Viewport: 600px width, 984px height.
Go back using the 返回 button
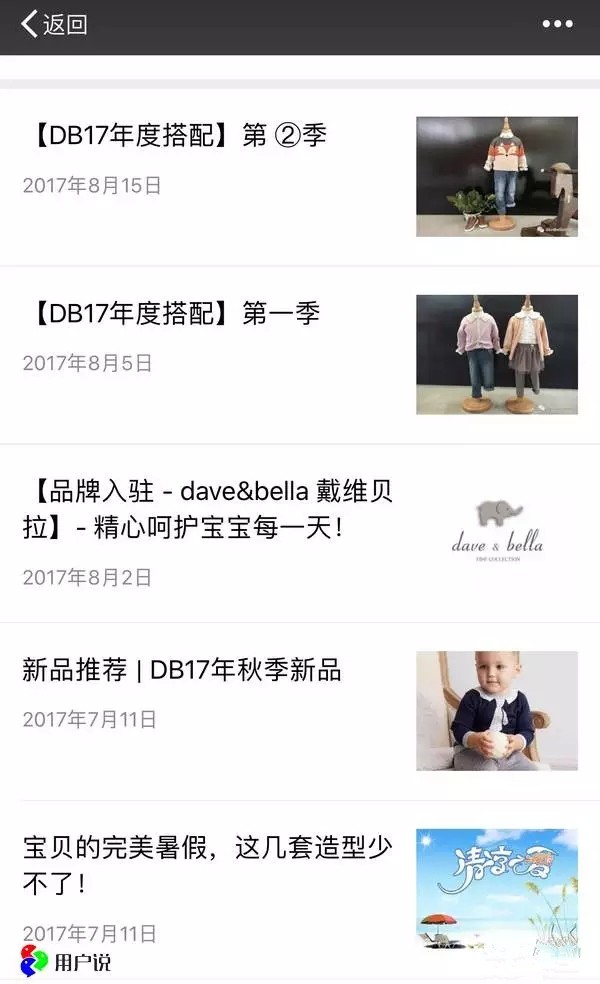tap(54, 25)
